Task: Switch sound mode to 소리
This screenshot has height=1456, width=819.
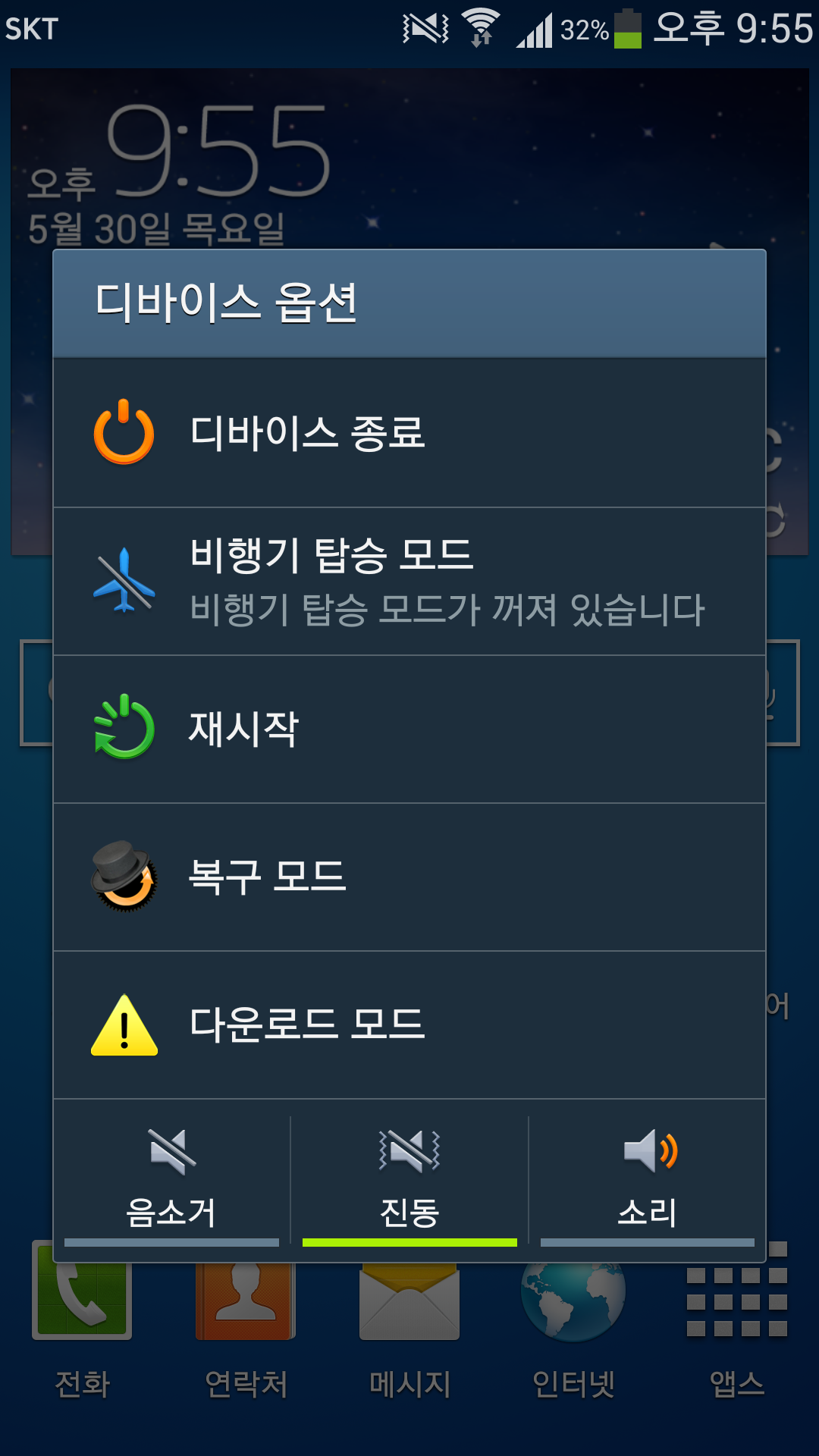Action: pos(647,1181)
